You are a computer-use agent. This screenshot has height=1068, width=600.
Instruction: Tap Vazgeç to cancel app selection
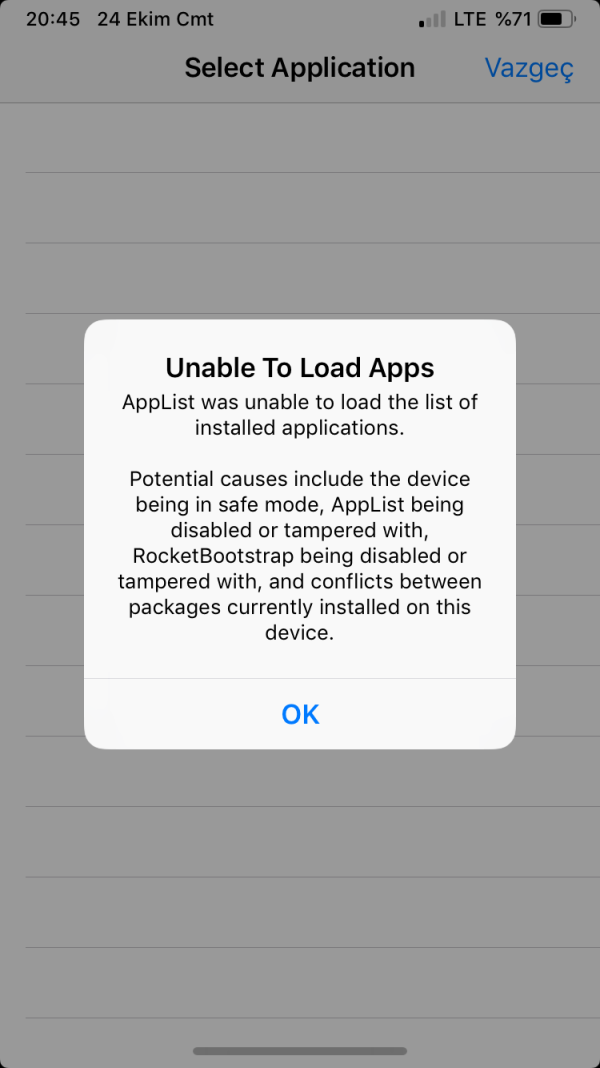click(x=529, y=68)
